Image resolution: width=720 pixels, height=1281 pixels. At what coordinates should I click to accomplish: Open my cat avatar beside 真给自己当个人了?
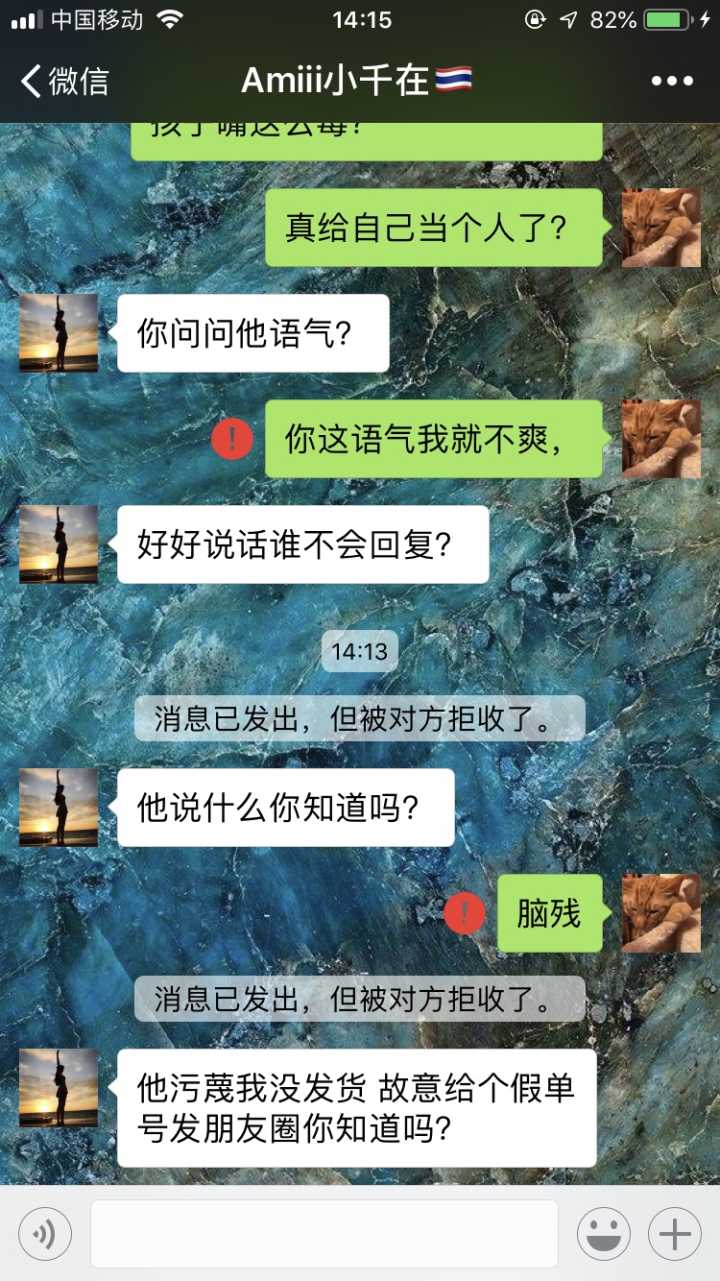click(661, 228)
